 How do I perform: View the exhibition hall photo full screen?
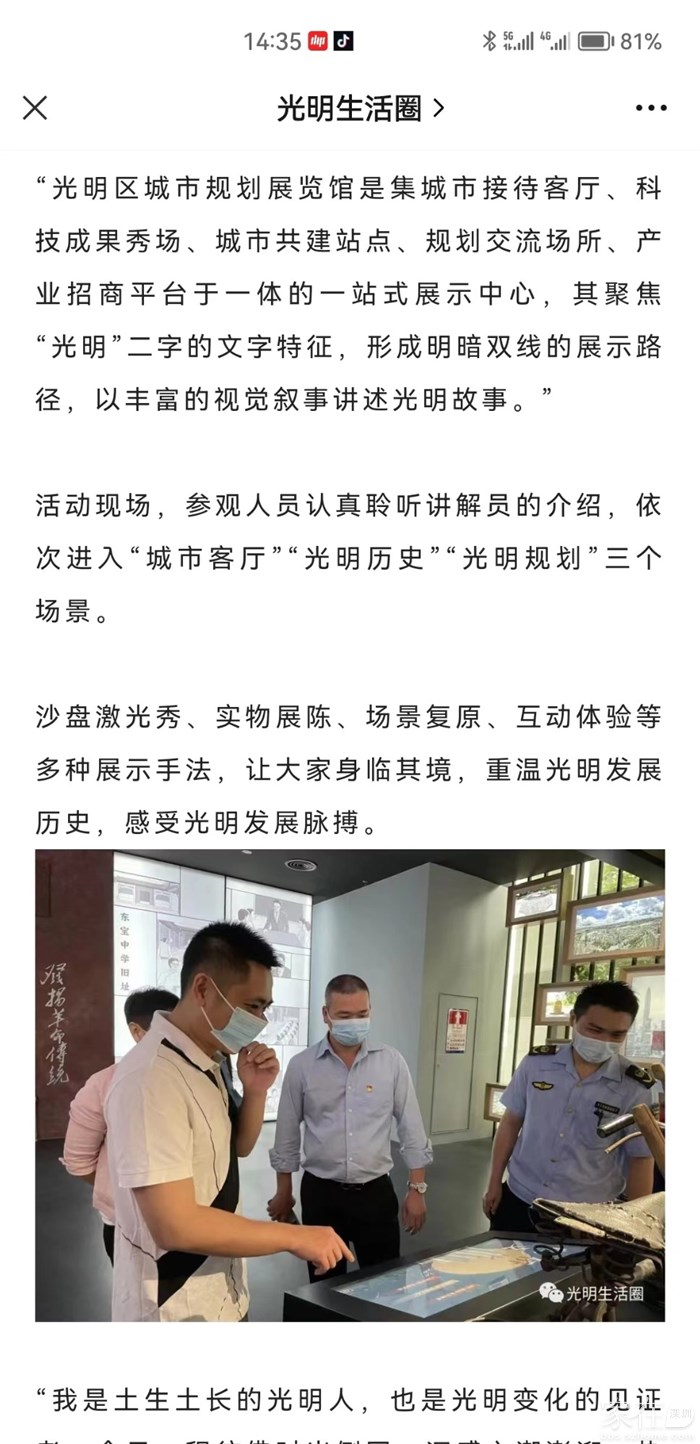(350, 1085)
